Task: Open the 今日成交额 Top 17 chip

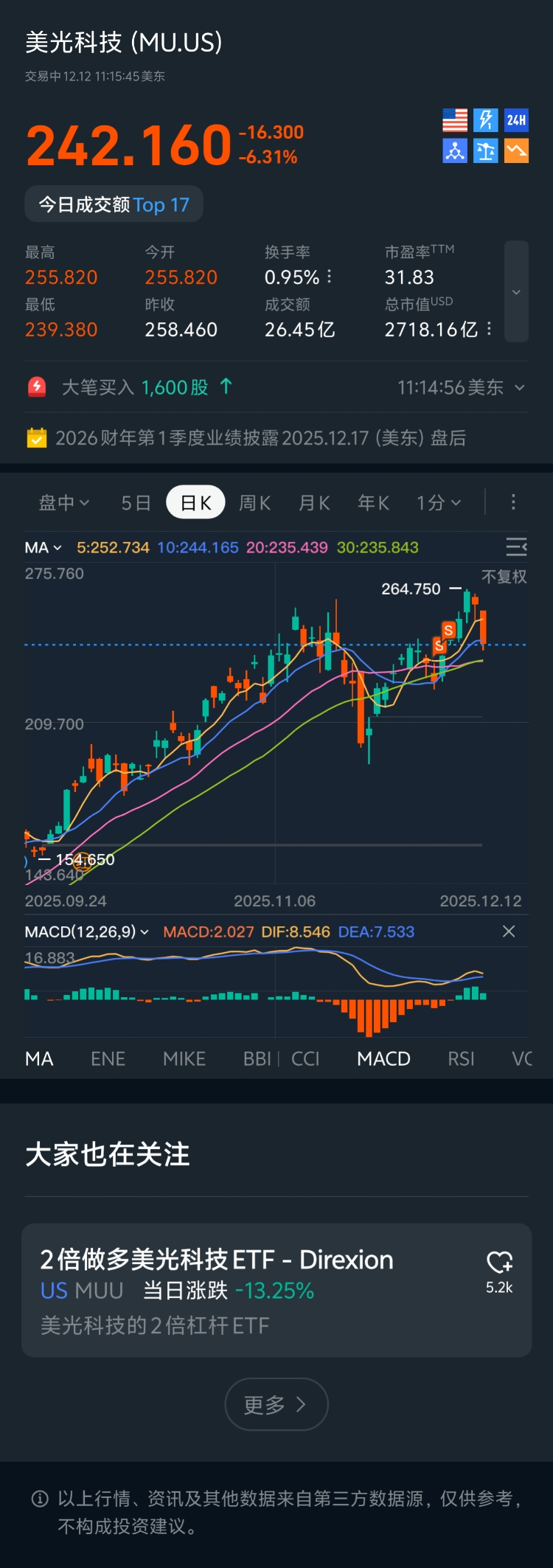Action: 114,204
